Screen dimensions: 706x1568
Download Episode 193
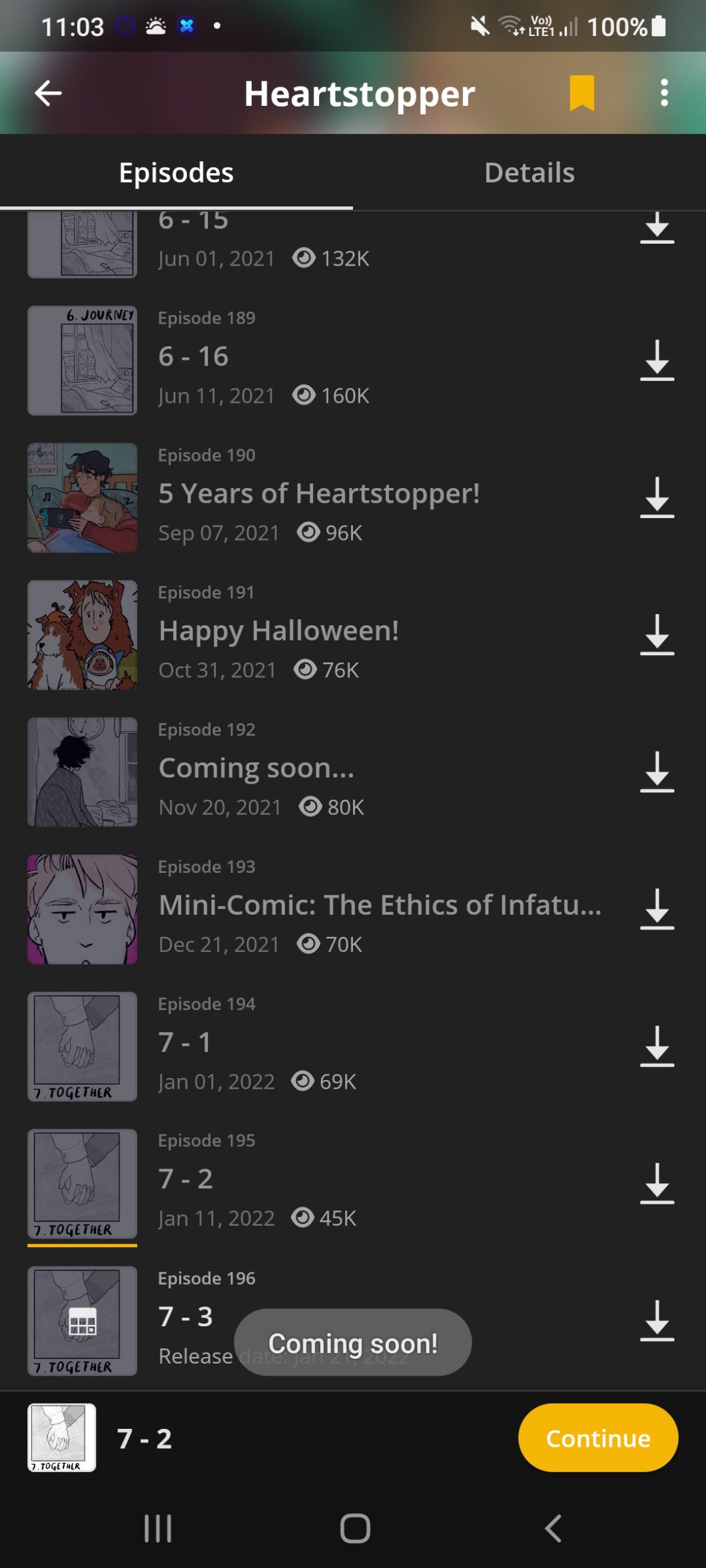pos(657,909)
